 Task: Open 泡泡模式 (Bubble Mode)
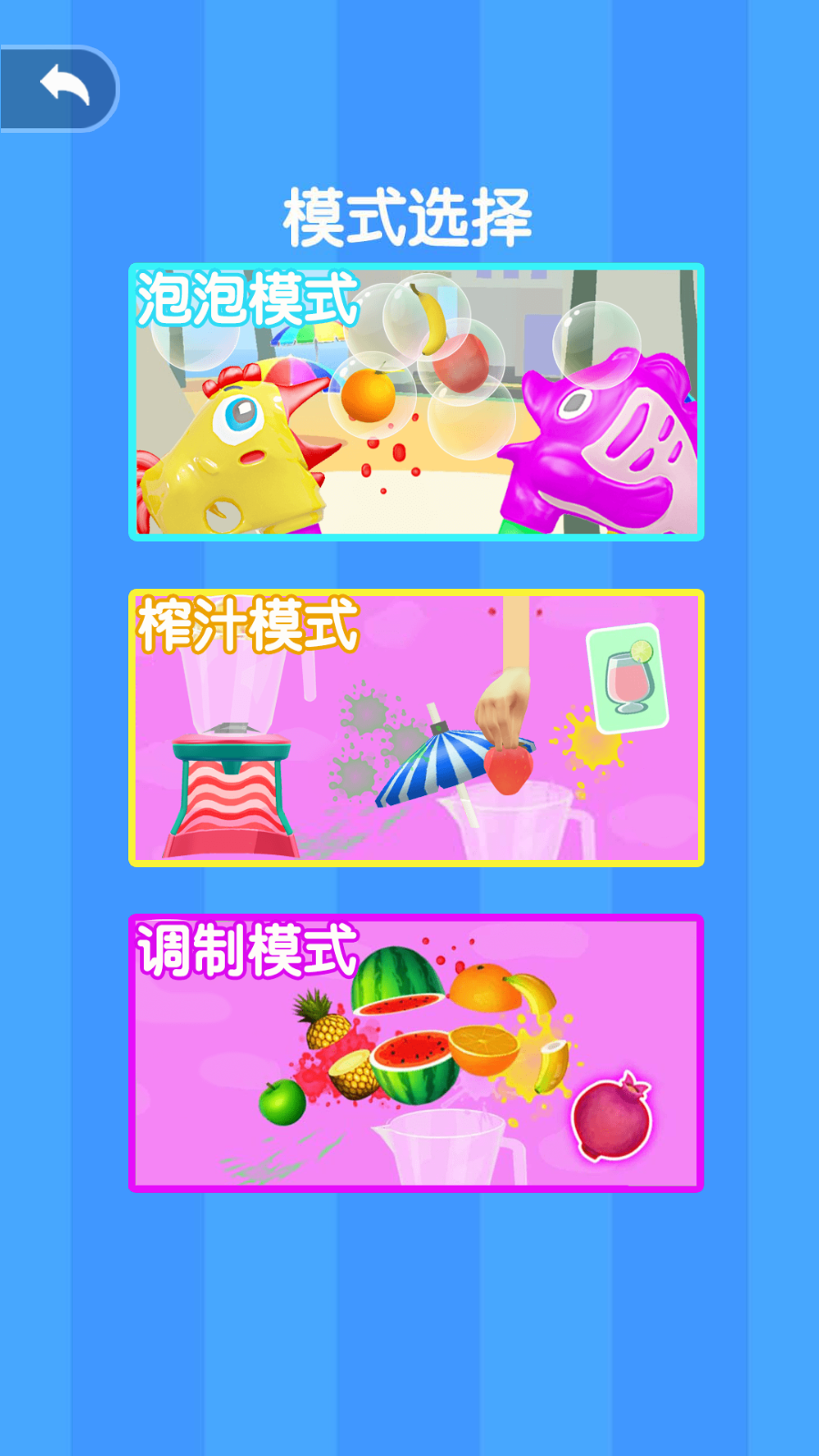click(x=414, y=400)
